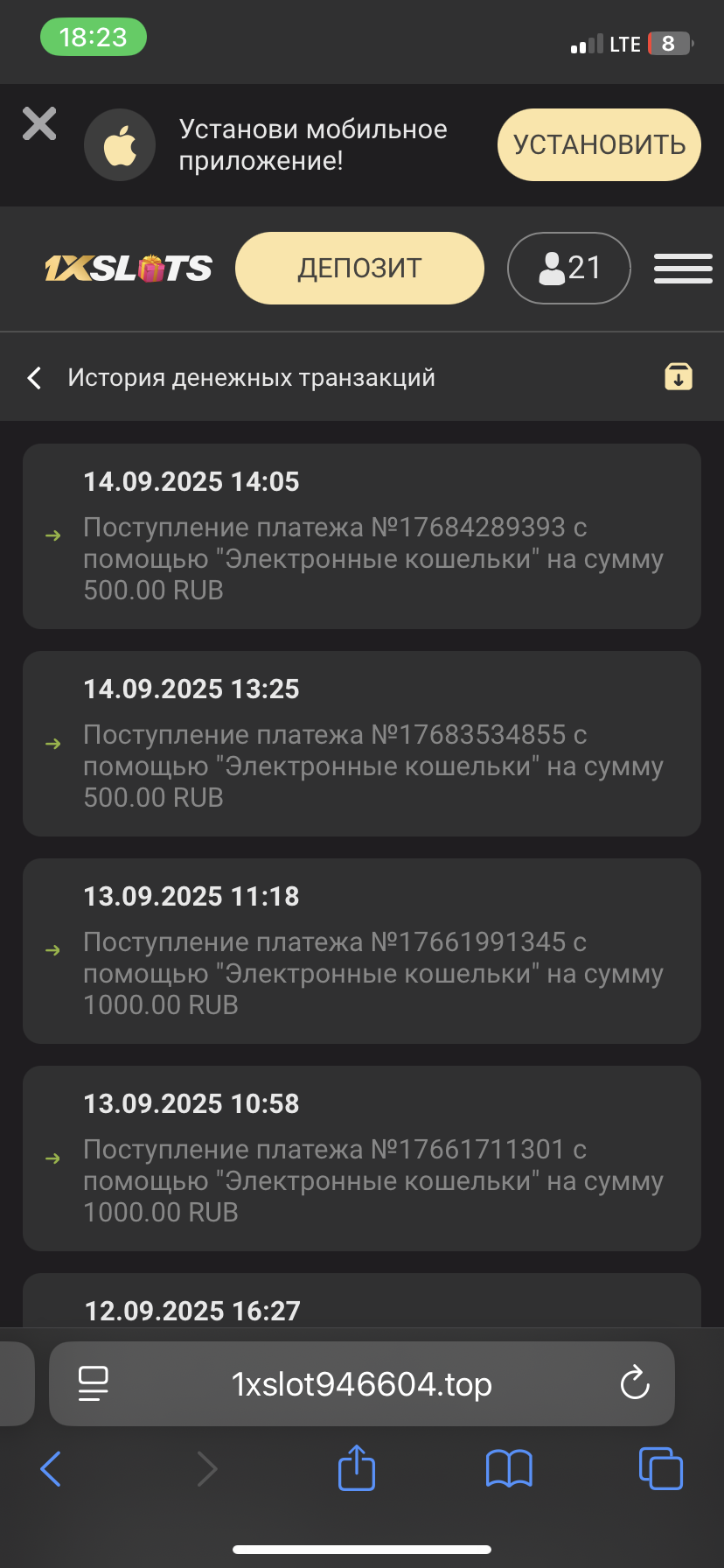The width and height of the screenshot is (724, 1568).
Task: Reload the page in Safari
Action: (x=634, y=1384)
